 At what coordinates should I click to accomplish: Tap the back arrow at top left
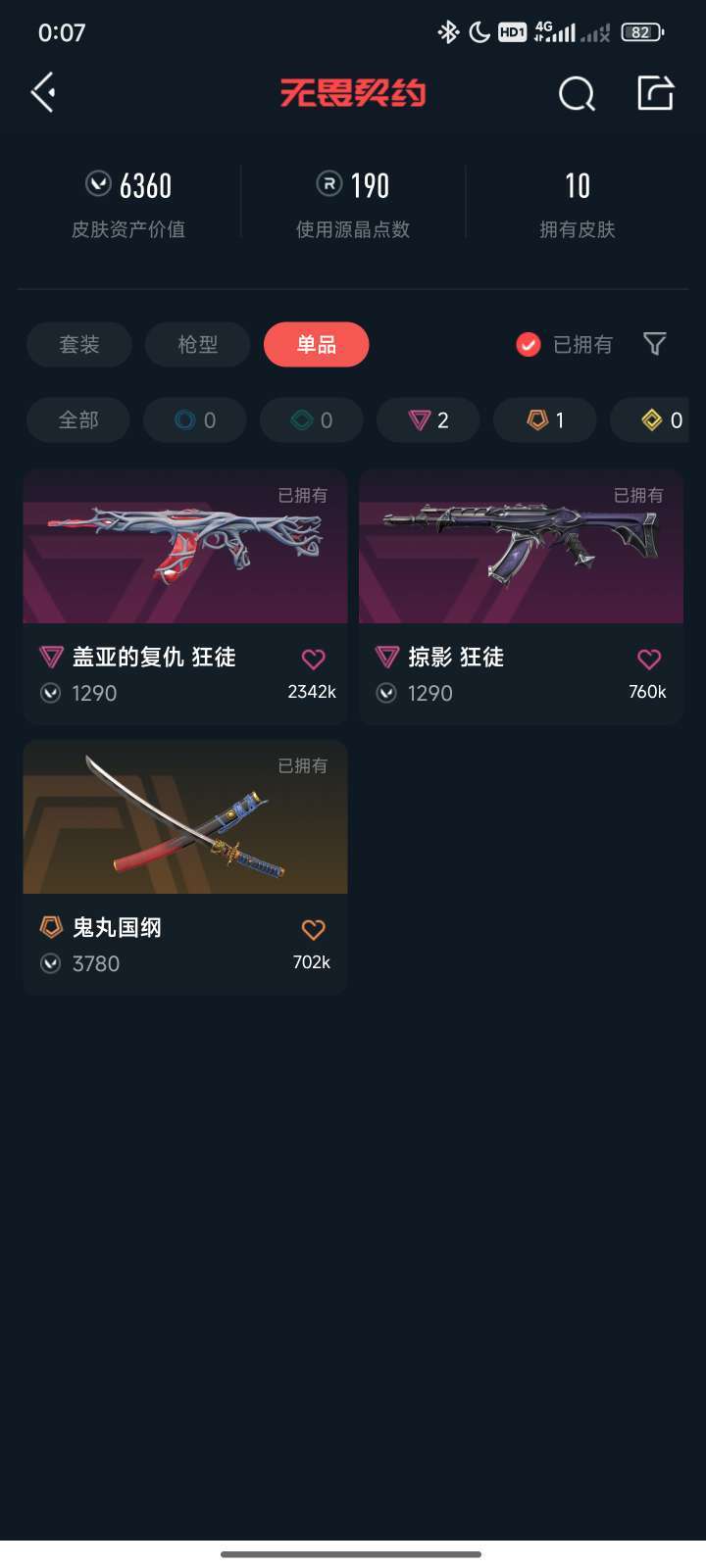41,91
